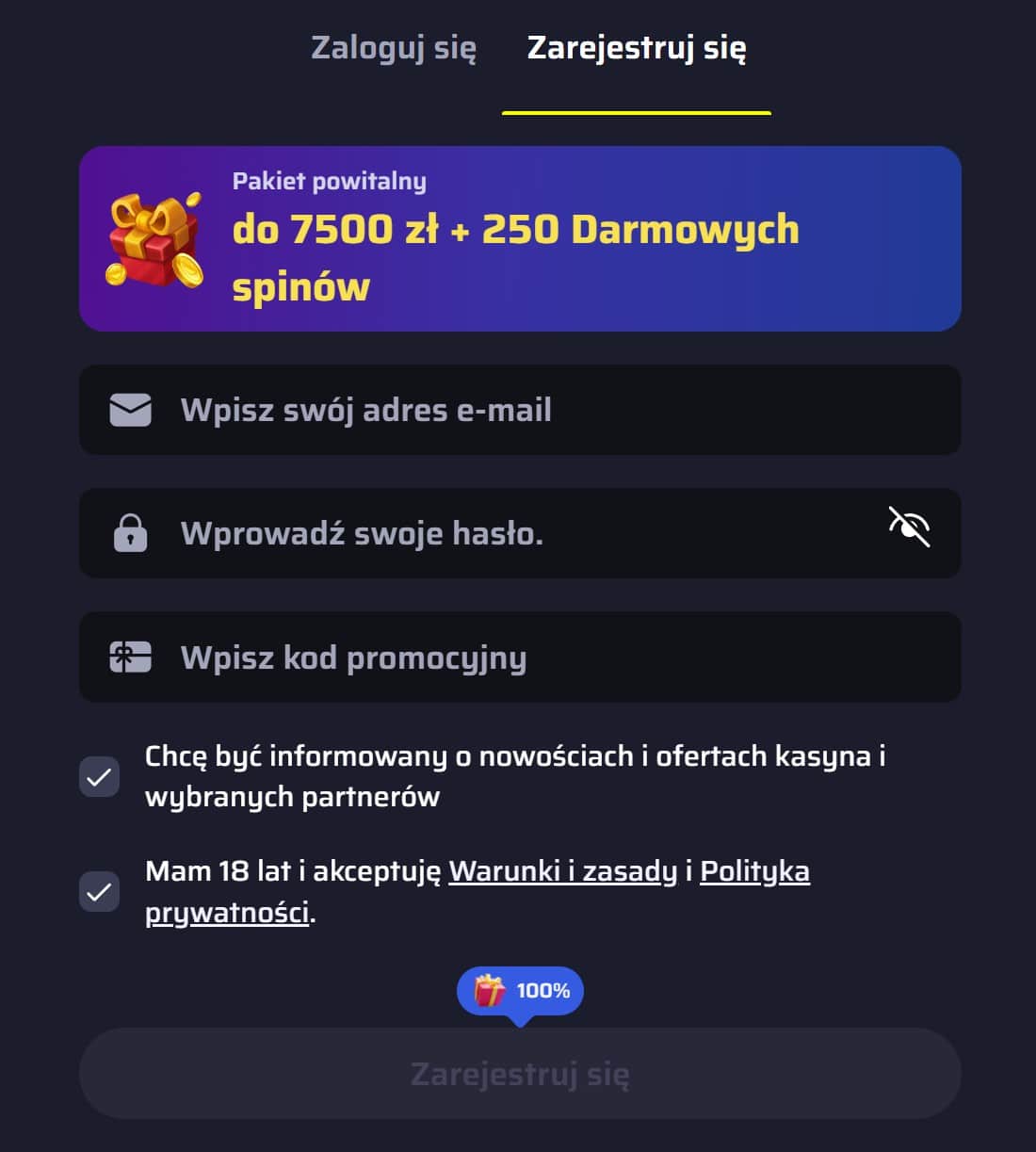Uncheck the 18 lat acceptance checkbox
The height and width of the screenshot is (1152, 1036).
(99, 891)
